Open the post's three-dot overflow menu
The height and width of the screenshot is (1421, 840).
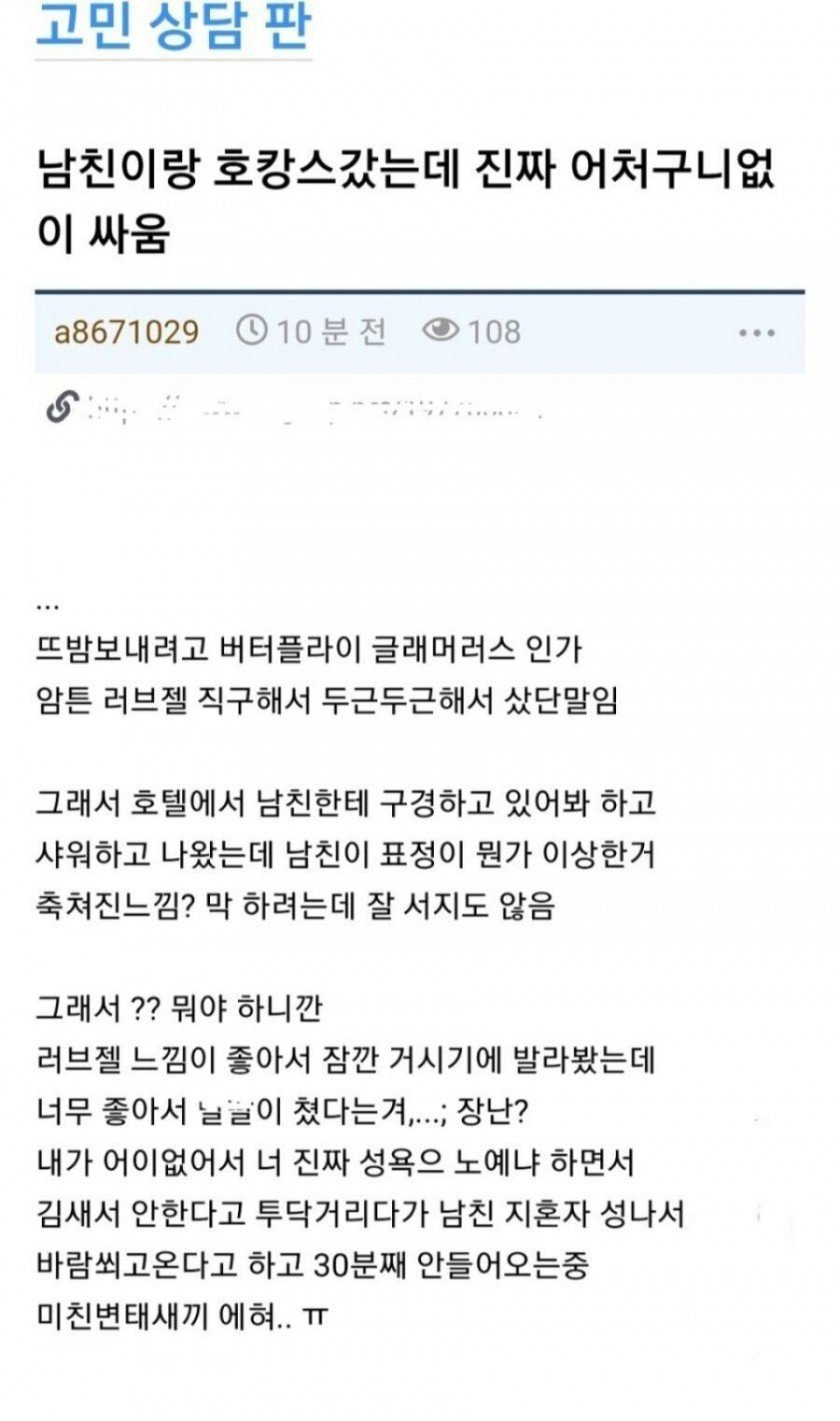[757, 333]
